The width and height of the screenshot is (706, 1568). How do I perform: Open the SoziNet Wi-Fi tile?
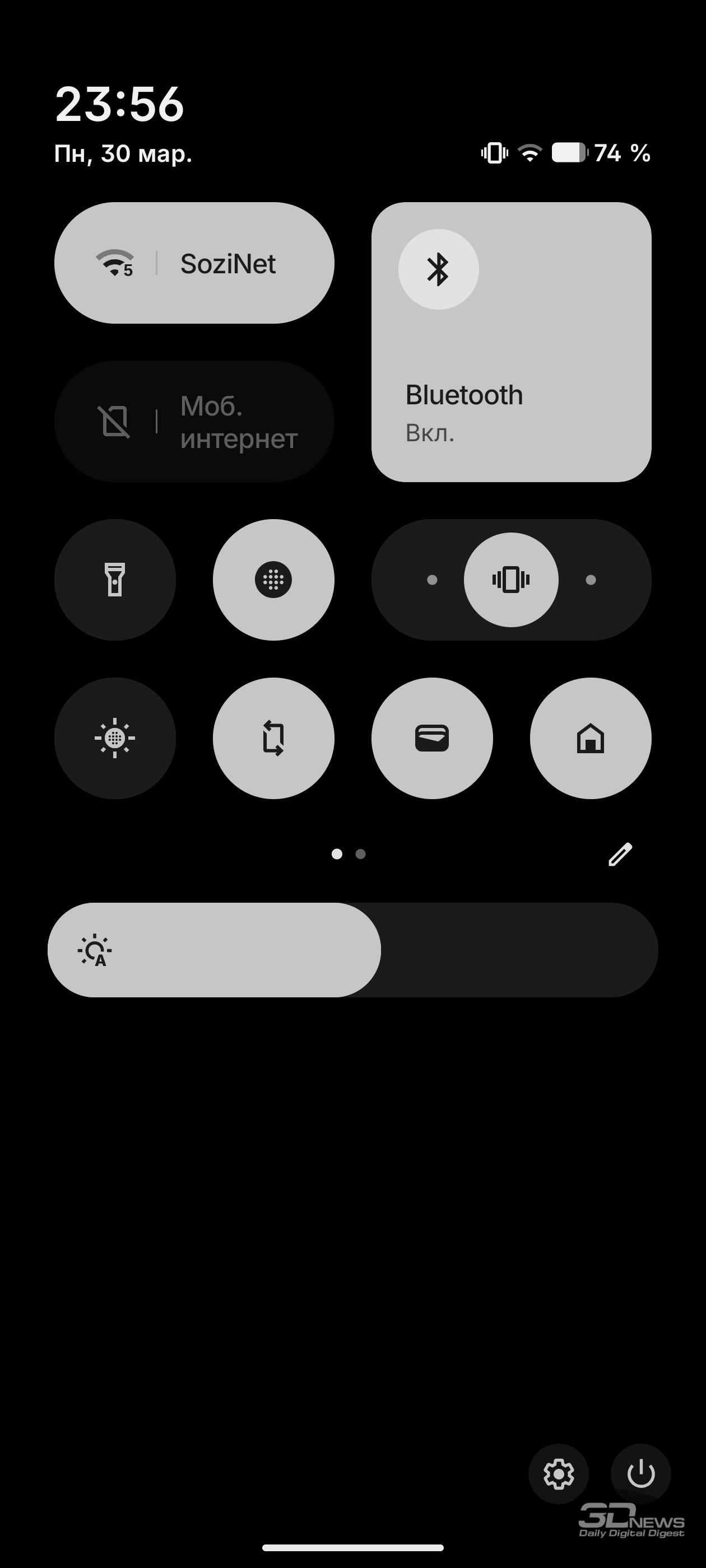pos(194,263)
